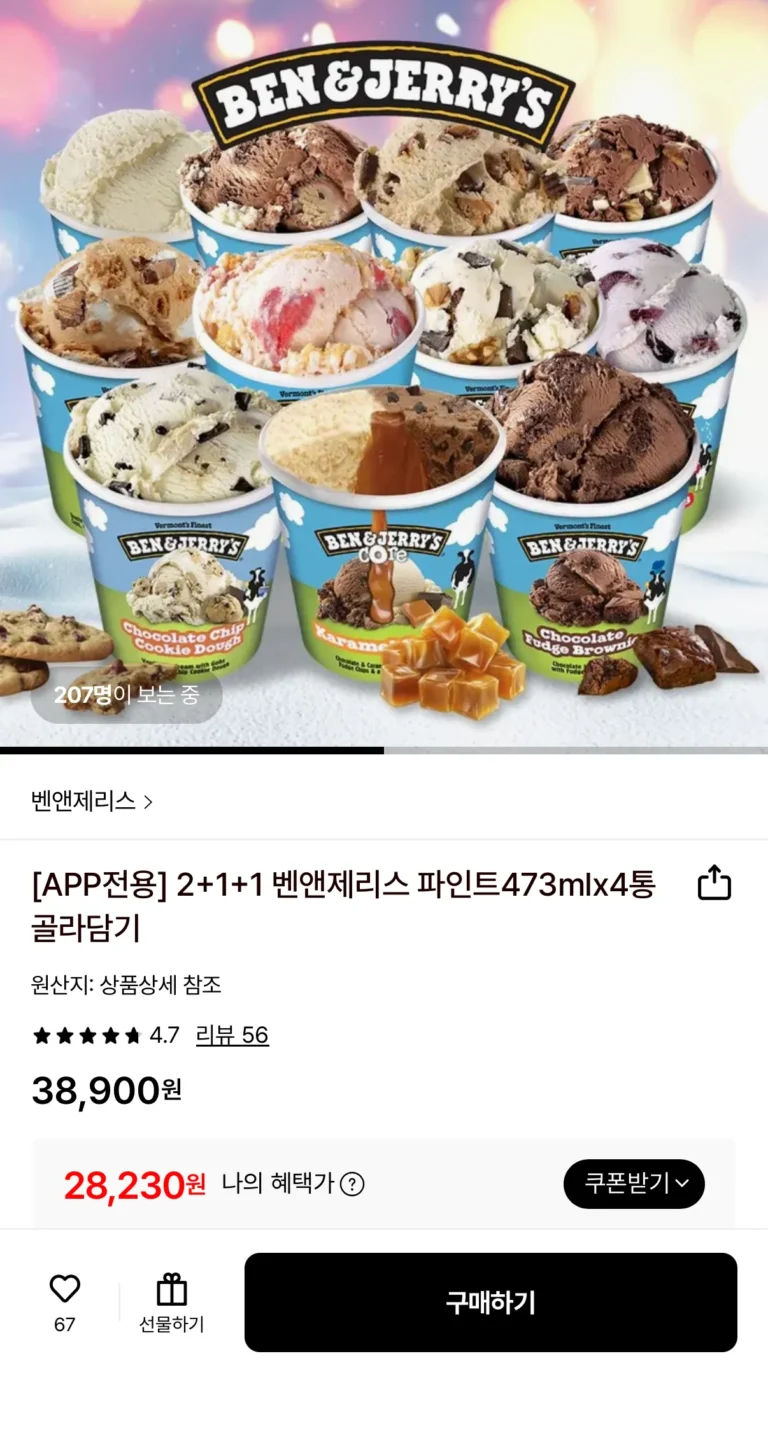Tap the 쿠폰받기 coupon button
This screenshot has height=1440, width=768.
tap(634, 1184)
